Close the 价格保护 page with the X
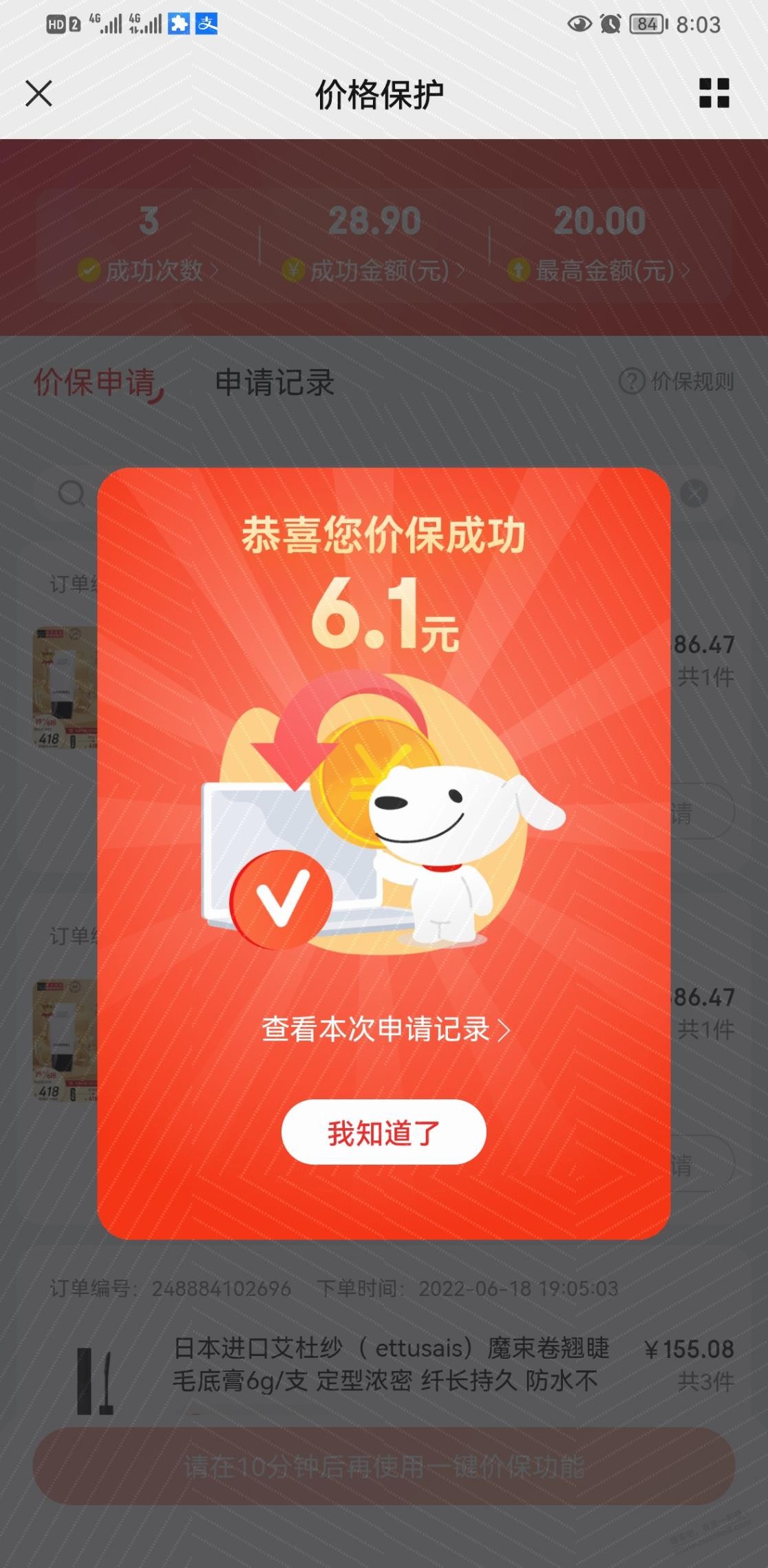The height and width of the screenshot is (1568, 768). [x=39, y=94]
